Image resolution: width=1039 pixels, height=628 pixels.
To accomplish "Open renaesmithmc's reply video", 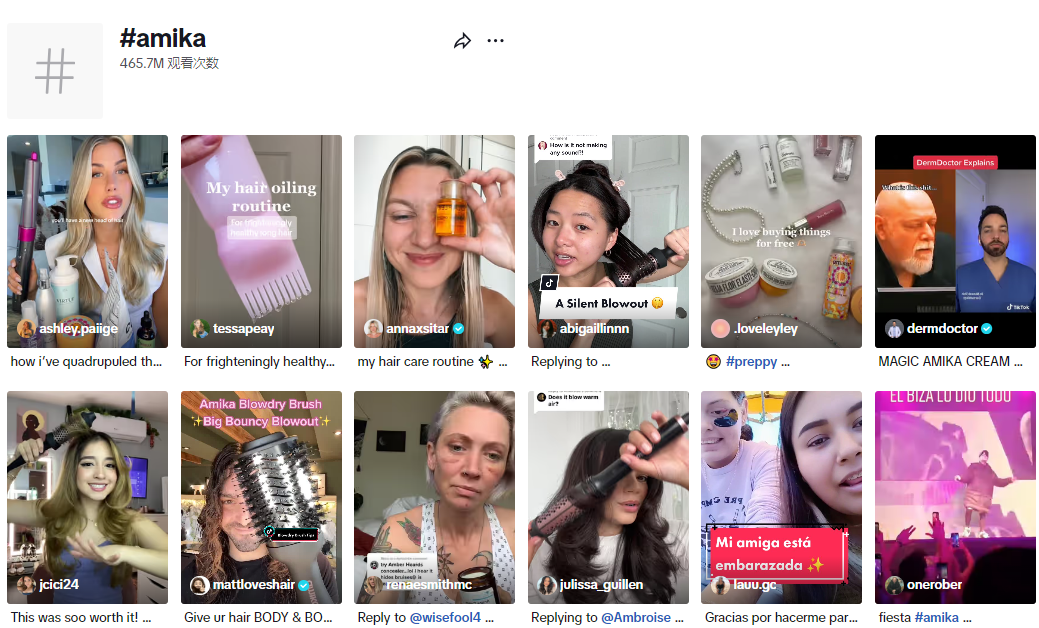I will (434, 496).
